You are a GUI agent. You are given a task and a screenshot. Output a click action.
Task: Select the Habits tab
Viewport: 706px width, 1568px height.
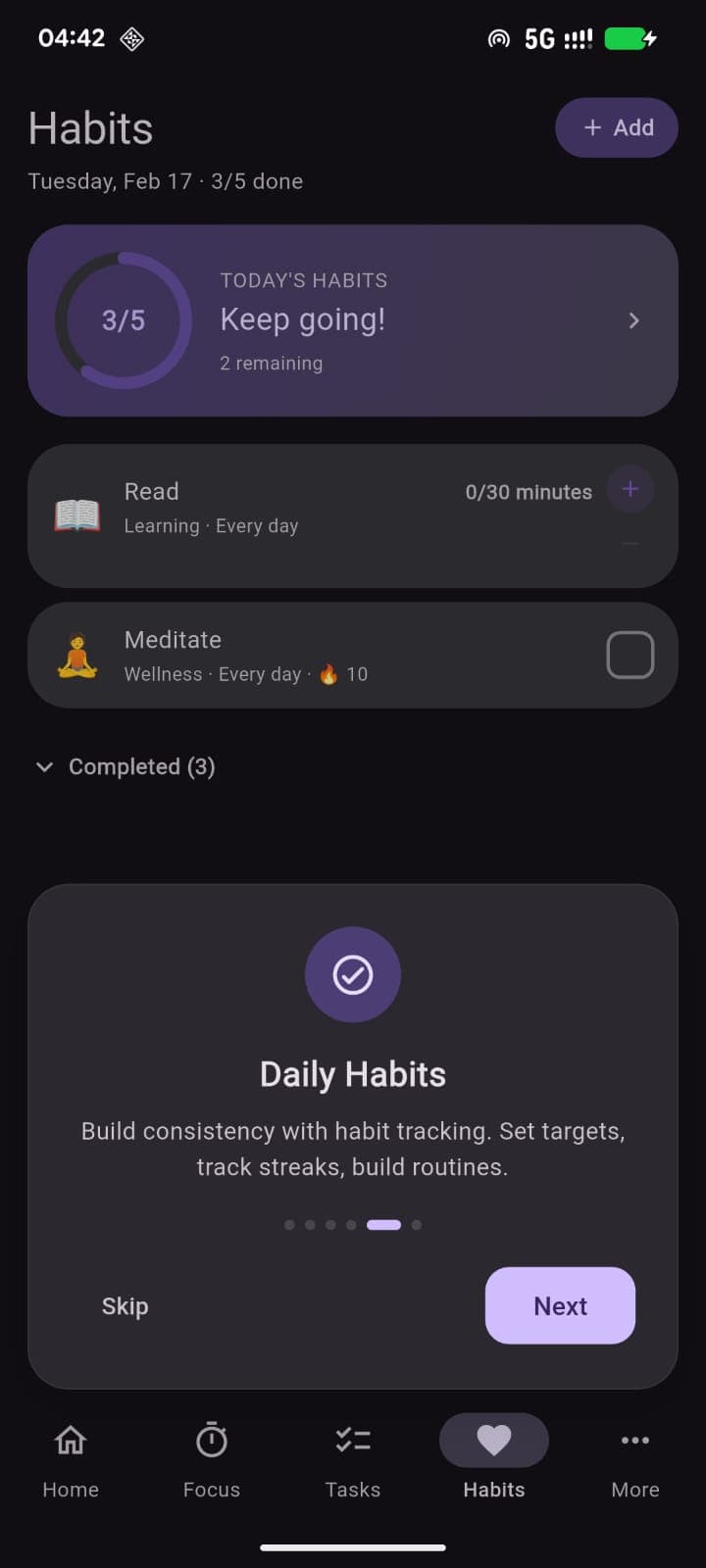tap(494, 1460)
